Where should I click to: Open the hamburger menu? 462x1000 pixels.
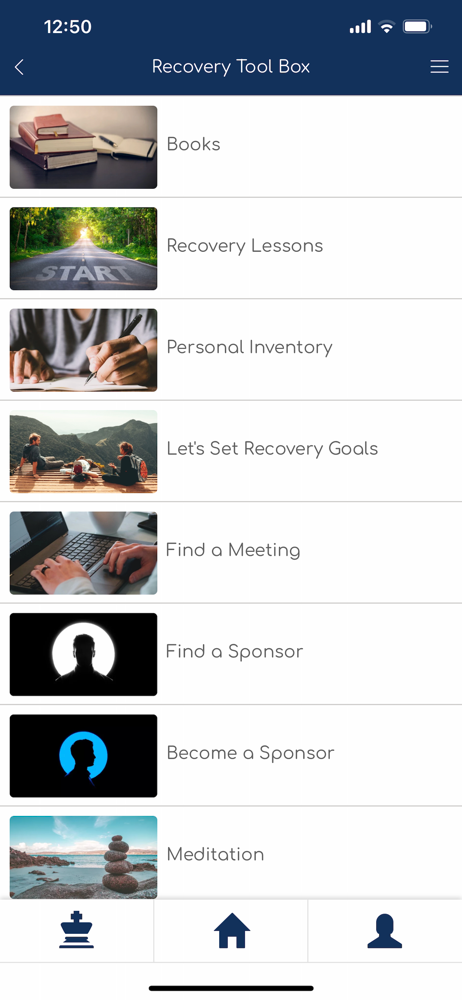[x=439, y=67]
